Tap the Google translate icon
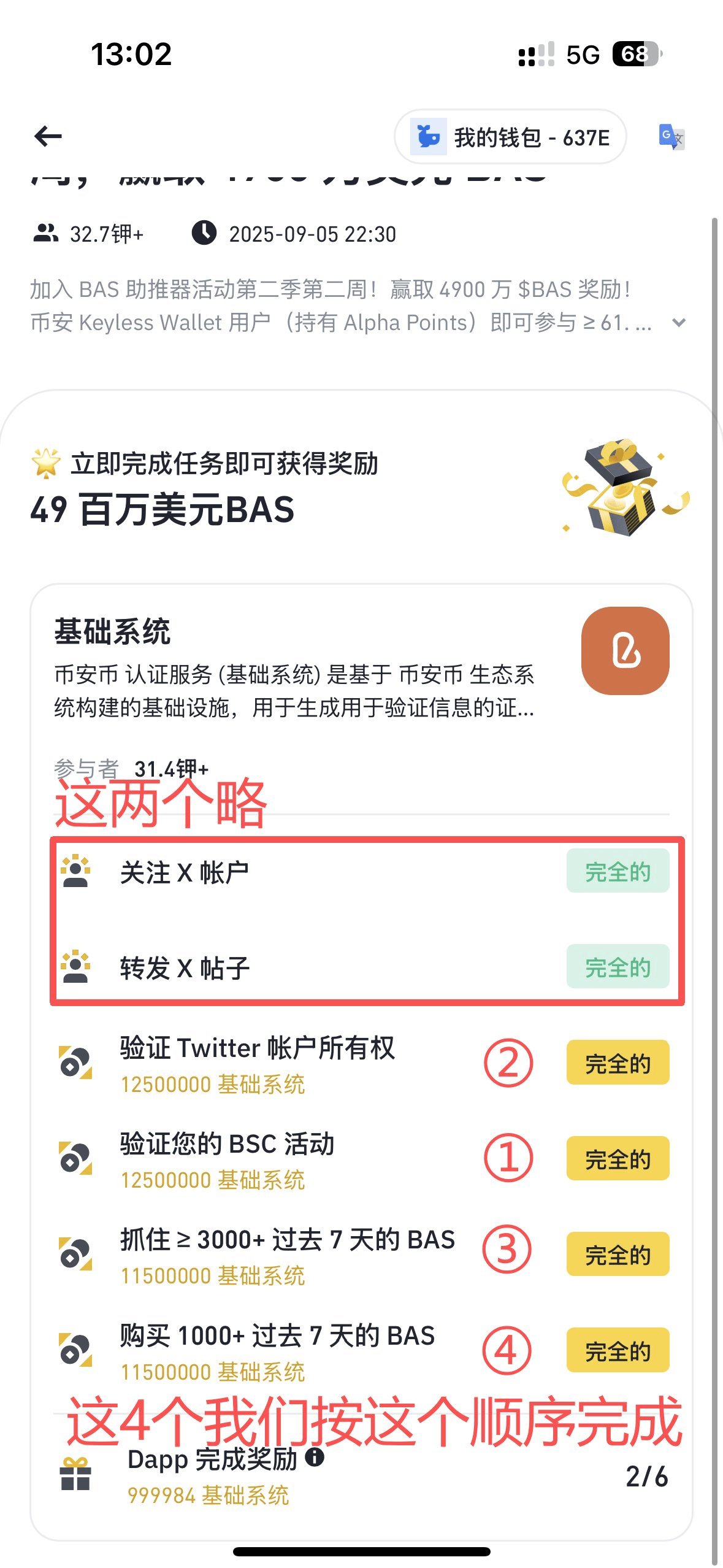Image resolution: width=723 pixels, height=1568 pixels. pyautogui.click(x=671, y=137)
